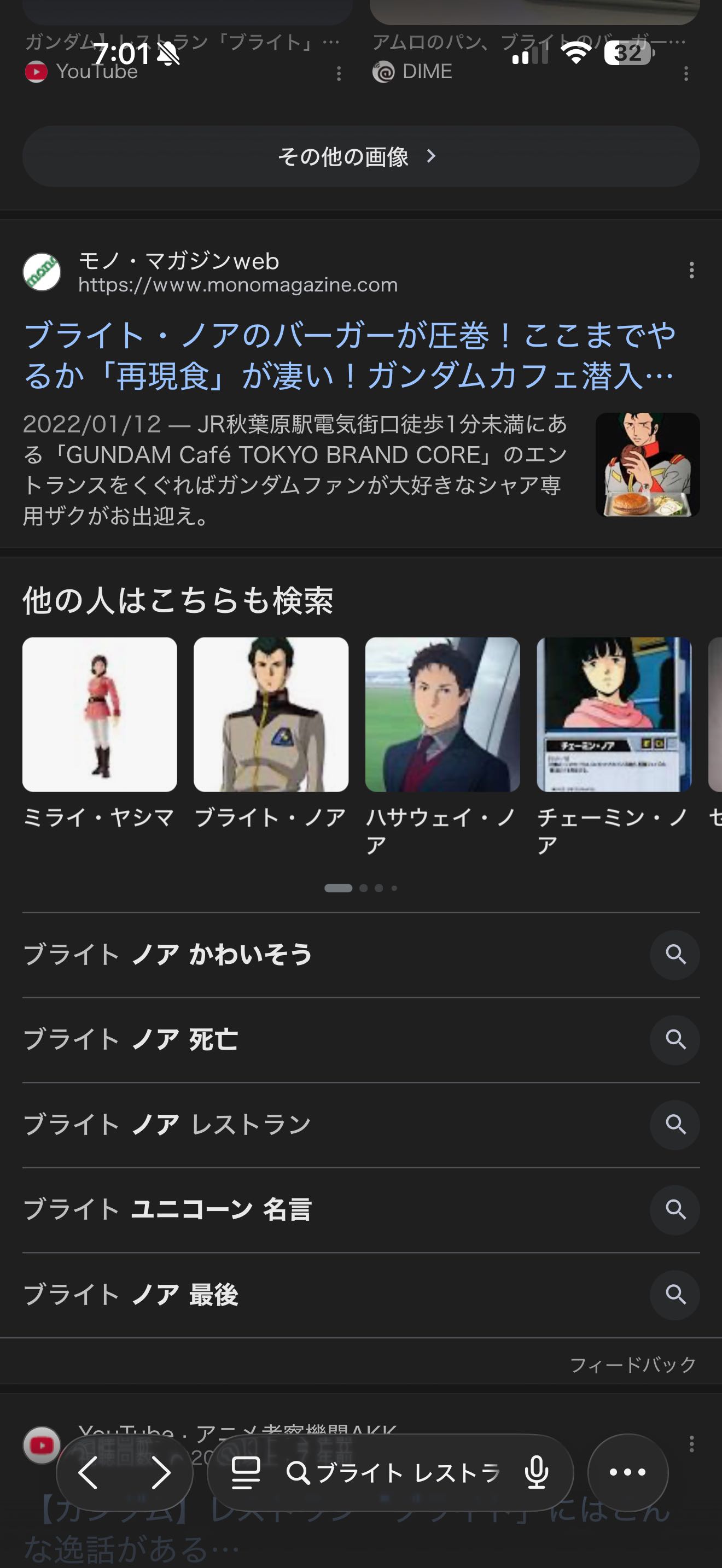The width and height of the screenshot is (722, 1568).
Task: Open overflow menu for the DIME image result
Action: click(x=686, y=74)
